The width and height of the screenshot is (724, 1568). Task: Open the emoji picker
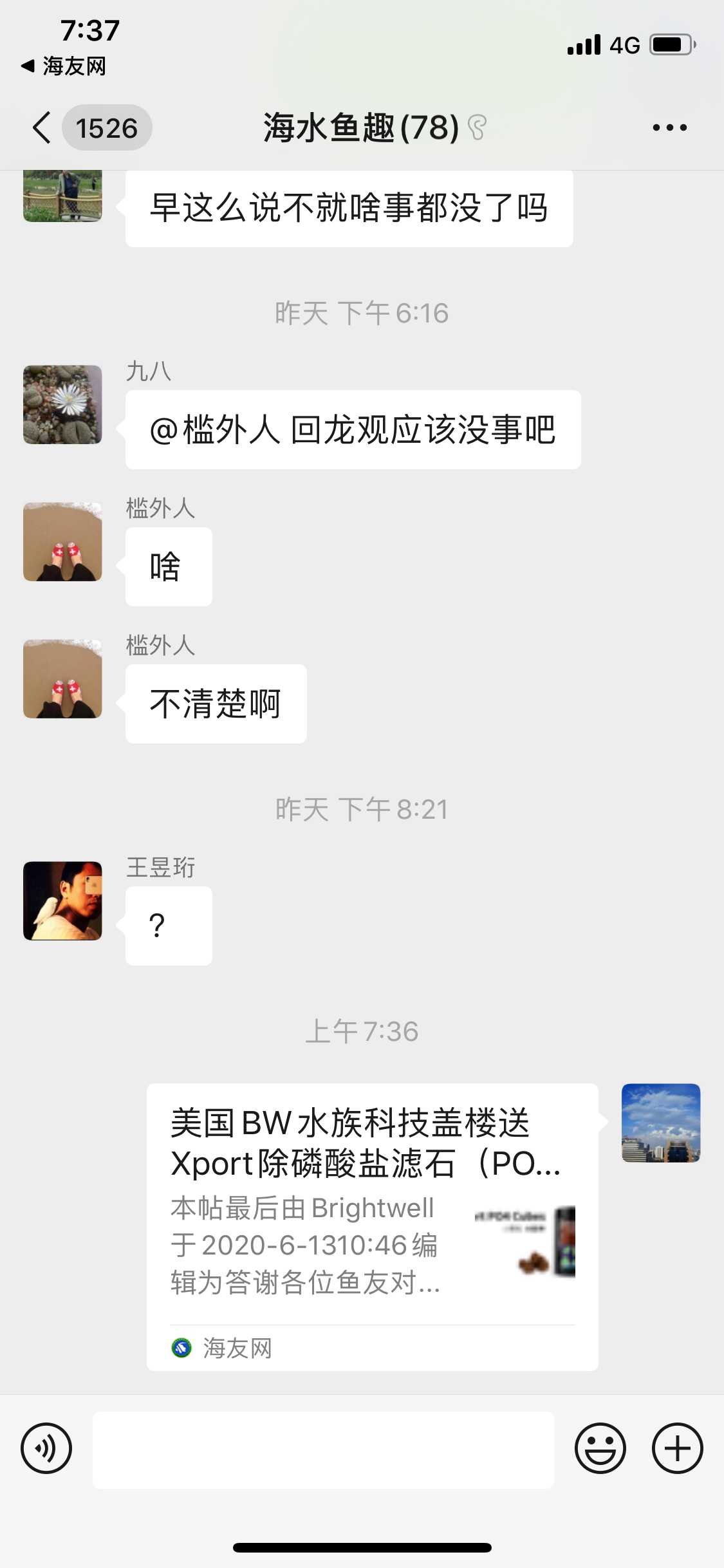pyautogui.click(x=600, y=1448)
